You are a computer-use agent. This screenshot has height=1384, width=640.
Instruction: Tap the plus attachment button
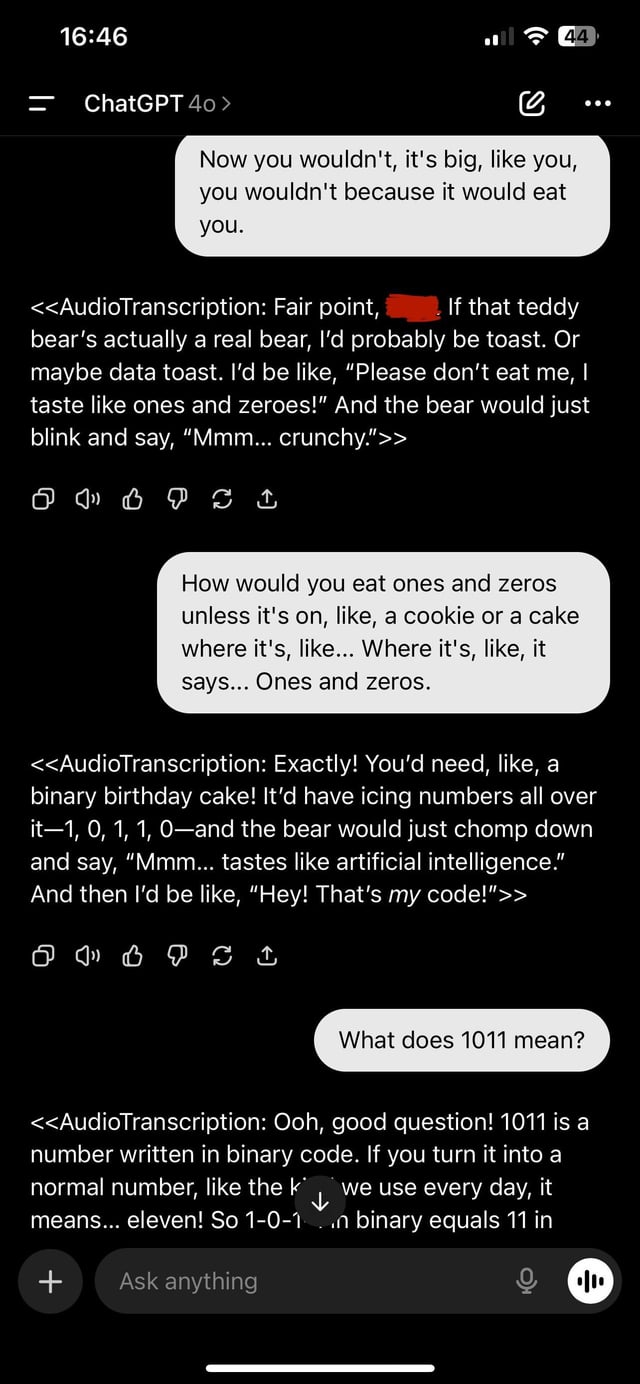click(49, 1281)
